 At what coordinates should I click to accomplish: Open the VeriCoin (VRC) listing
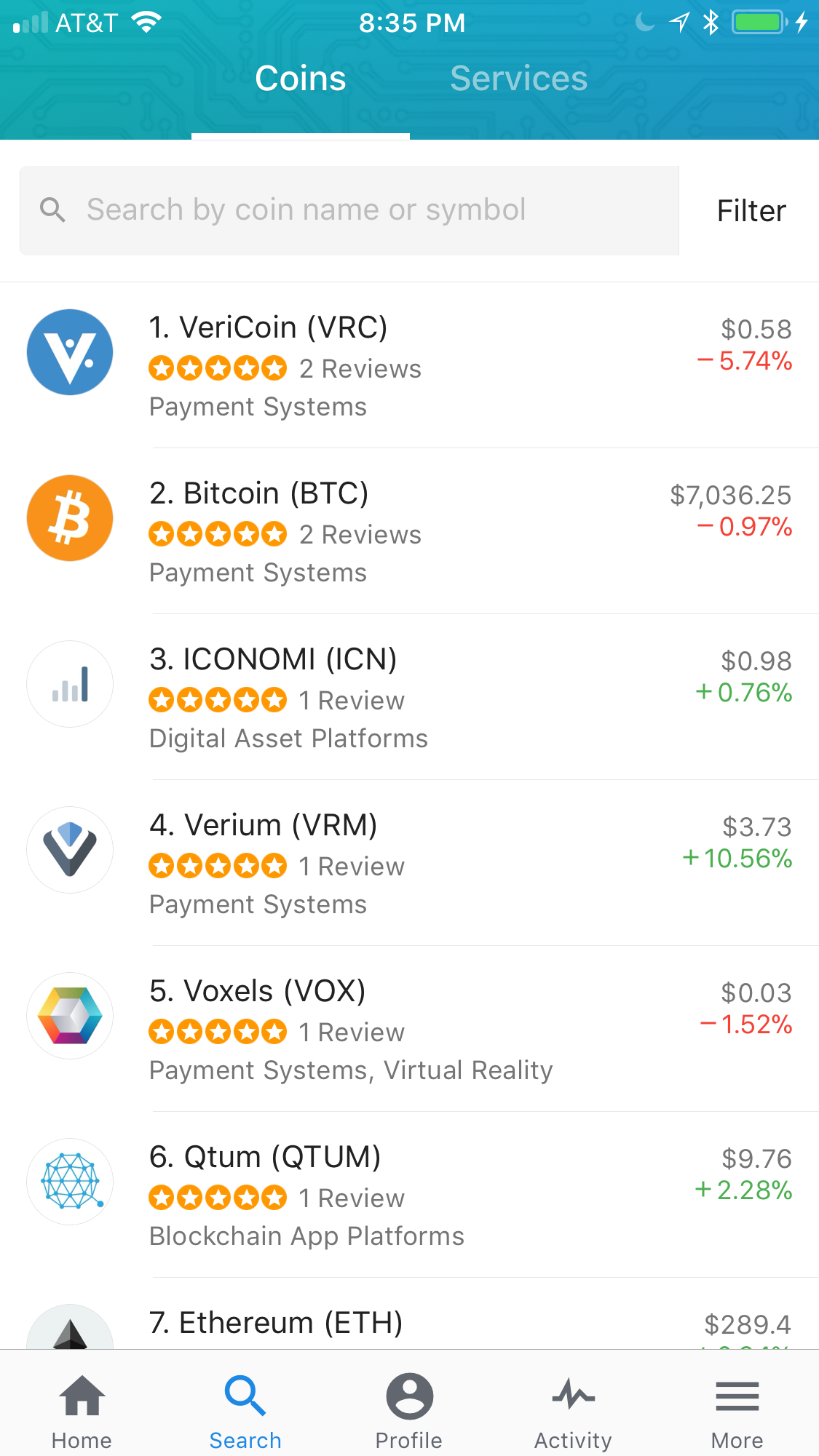click(x=409, y=365)
